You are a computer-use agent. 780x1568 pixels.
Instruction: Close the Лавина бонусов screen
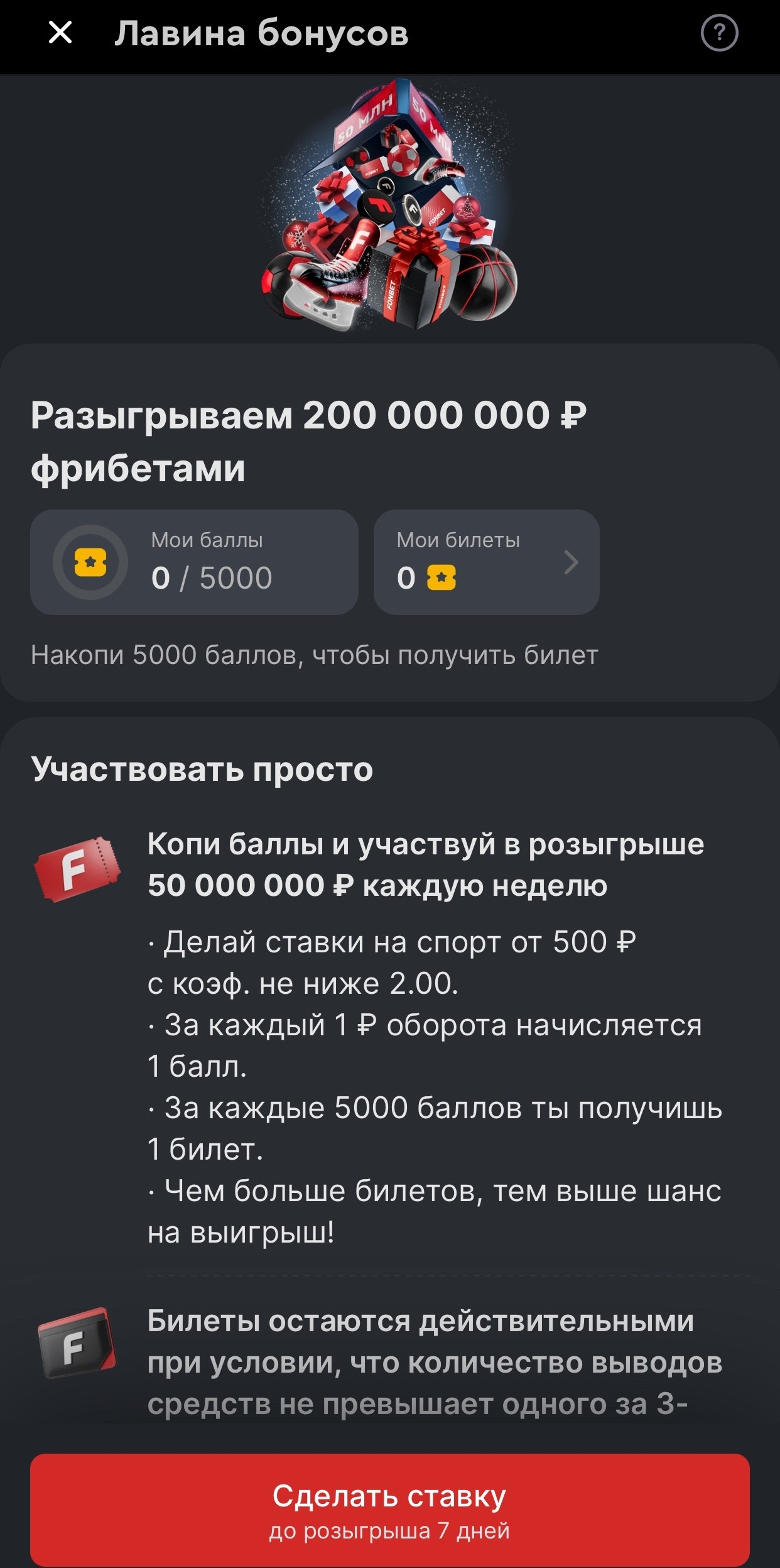(x=60, y=33)
